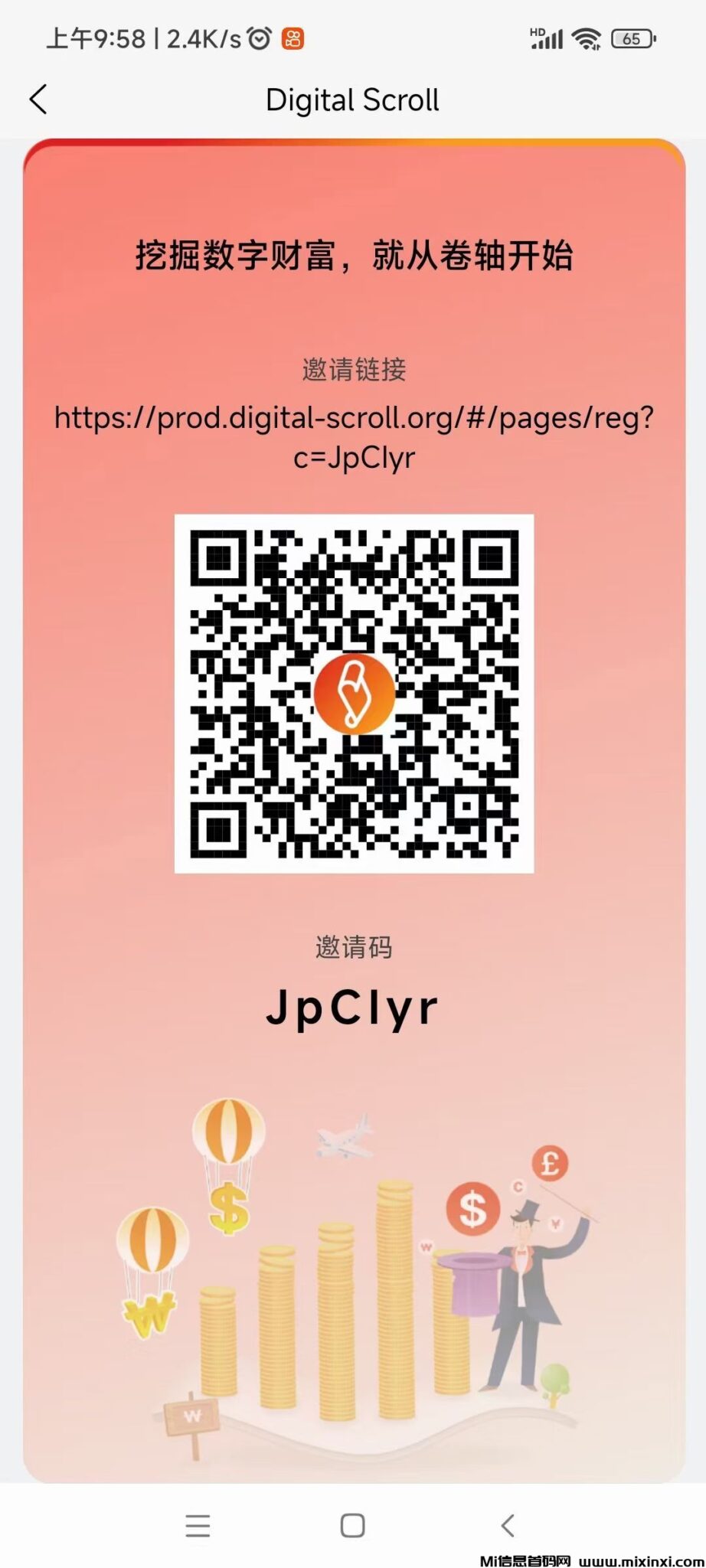This screenshot has height=1568, width=706.
Task: Go back from the Digital Scroll page
Action: [38, 100]
